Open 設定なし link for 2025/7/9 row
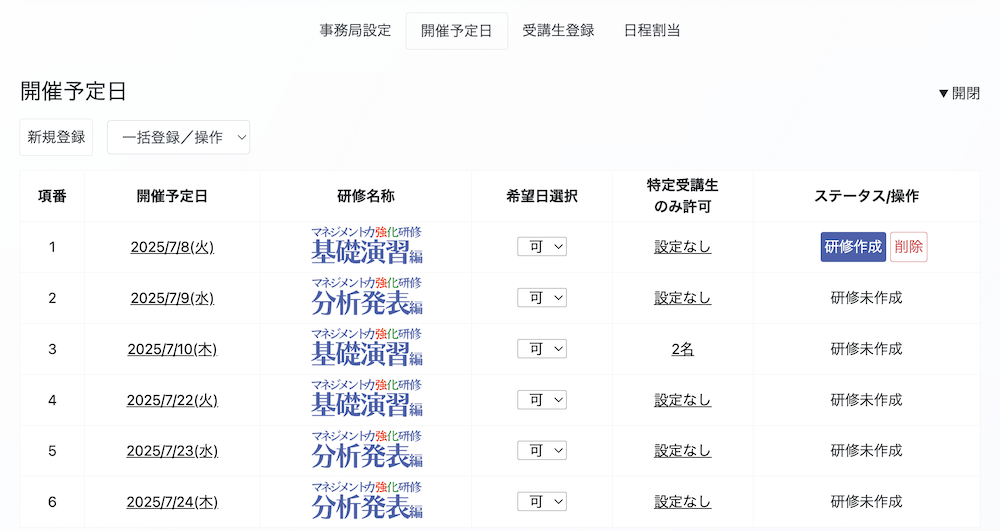The height and width of the screenshot is (531, 1000). point(682,298)
